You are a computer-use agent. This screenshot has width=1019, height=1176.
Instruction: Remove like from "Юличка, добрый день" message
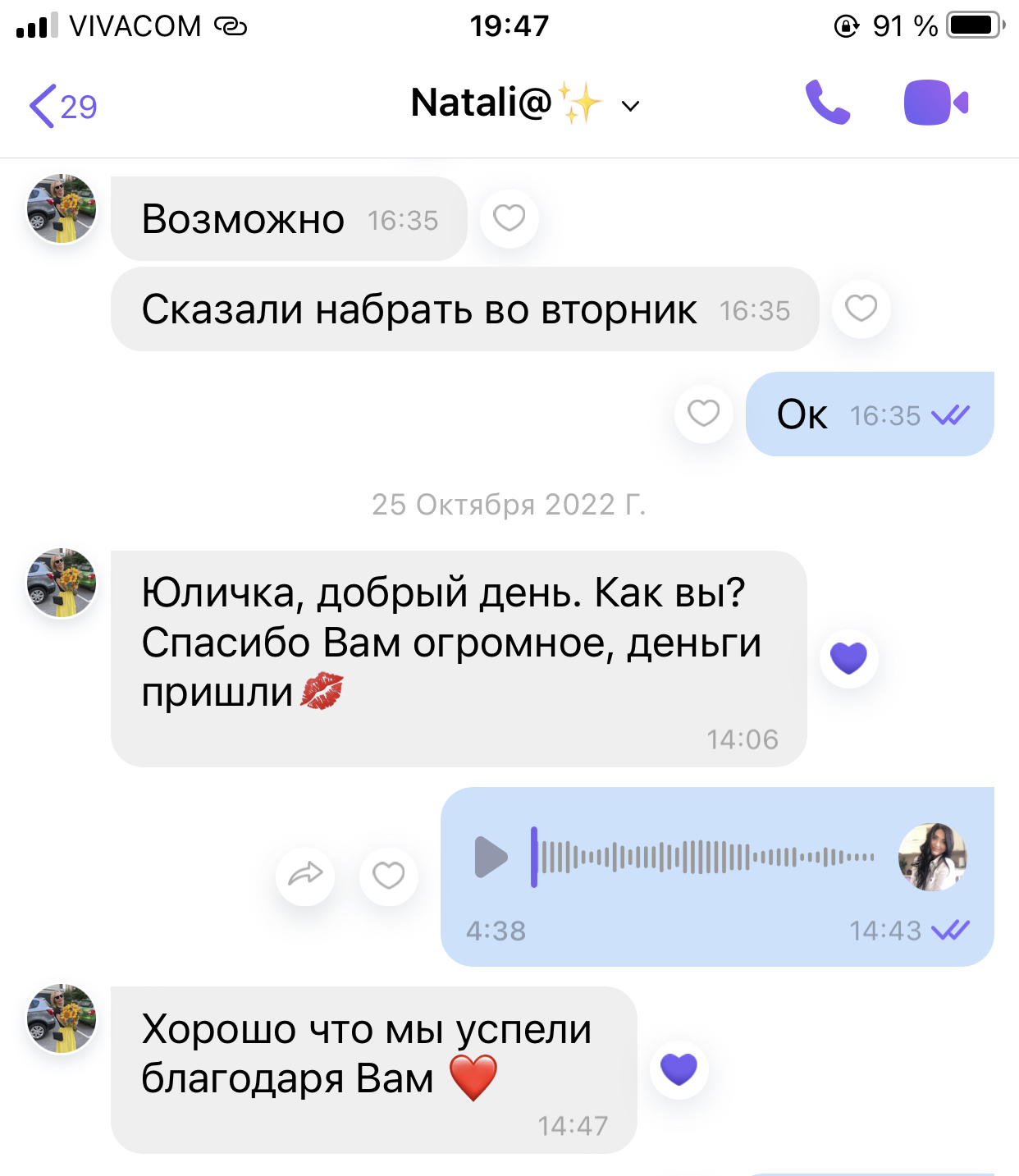click(848, 658)
